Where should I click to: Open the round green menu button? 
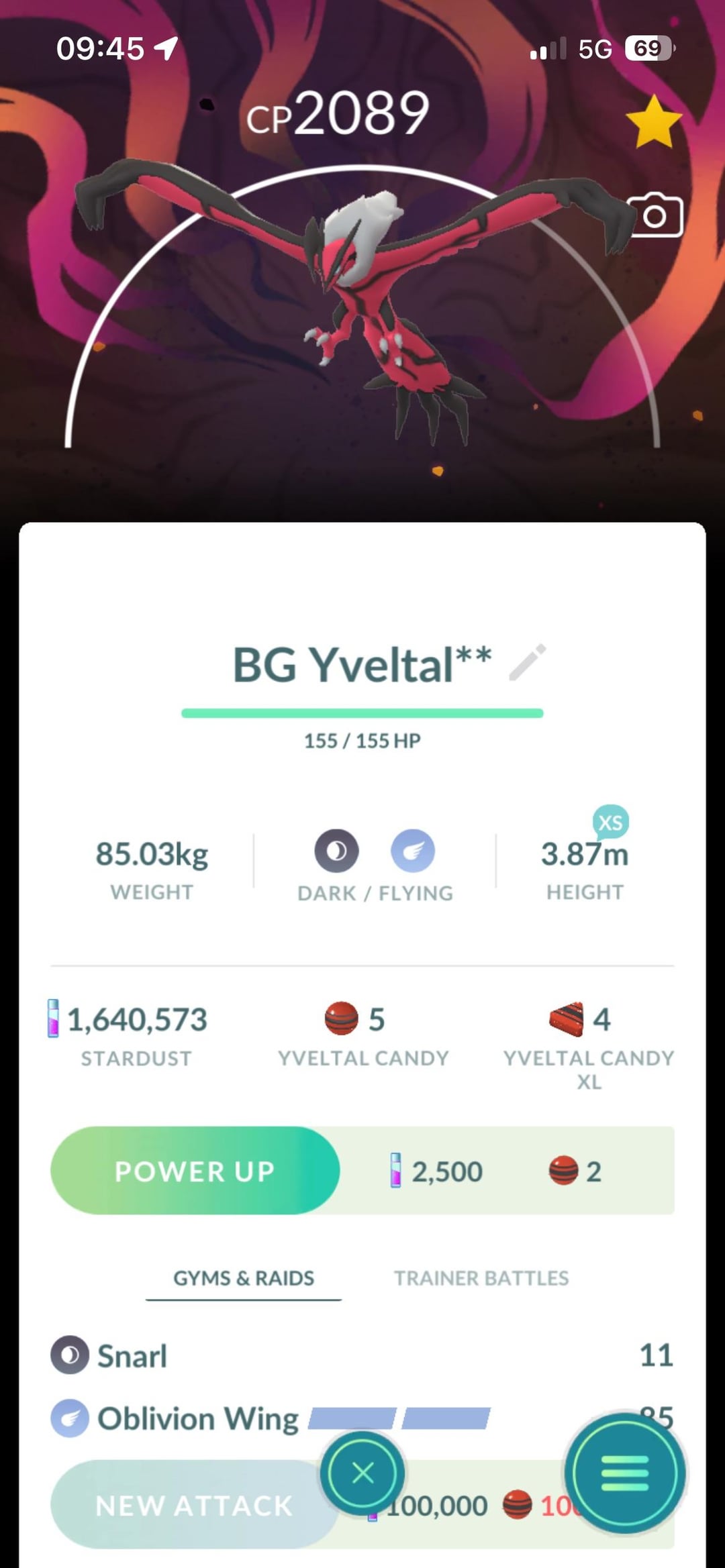coord(624,1473)
